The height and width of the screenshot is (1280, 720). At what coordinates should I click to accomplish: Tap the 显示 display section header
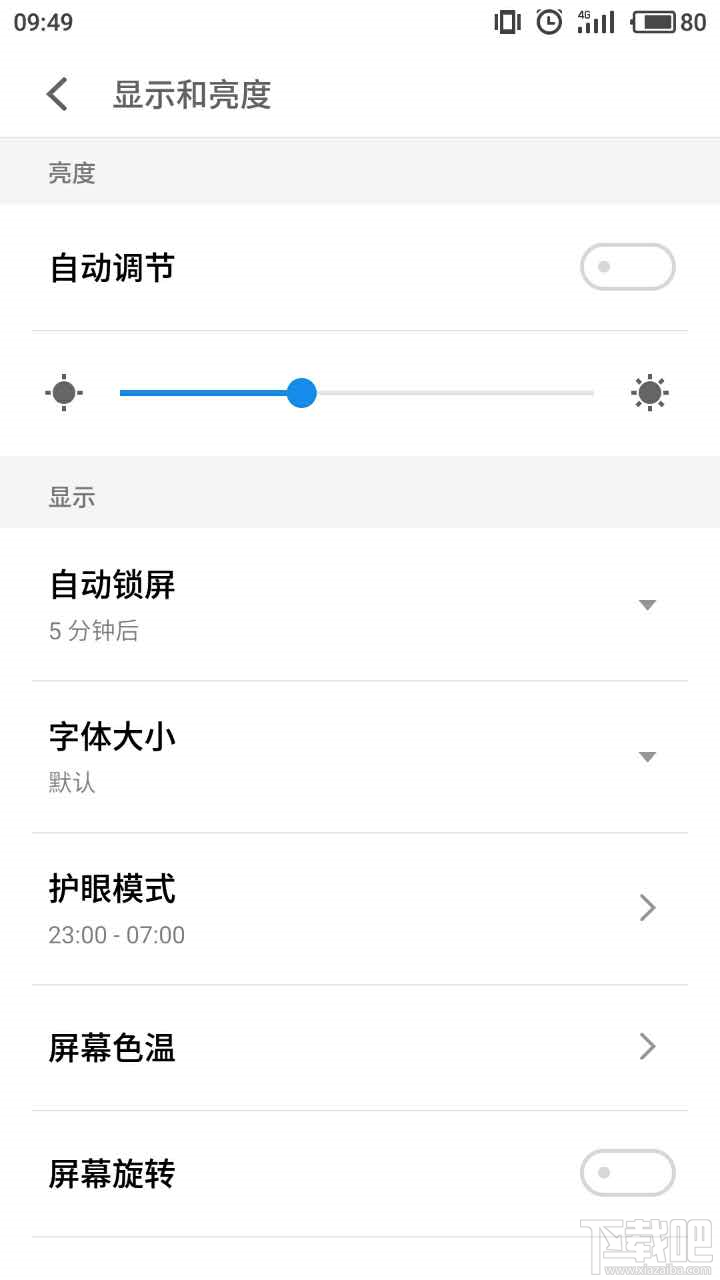tap(71, 495)
